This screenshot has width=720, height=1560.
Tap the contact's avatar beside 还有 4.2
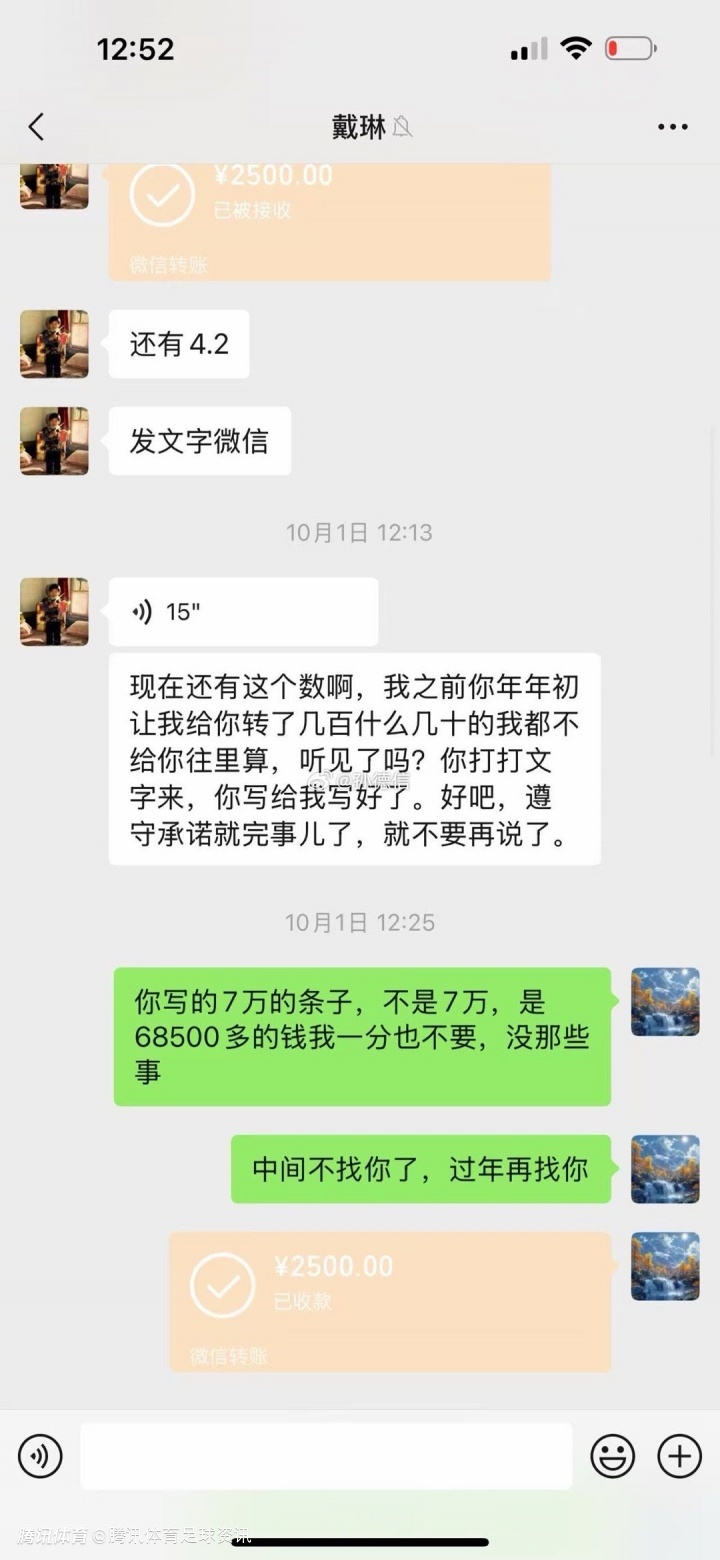click(x=54, y=344)
